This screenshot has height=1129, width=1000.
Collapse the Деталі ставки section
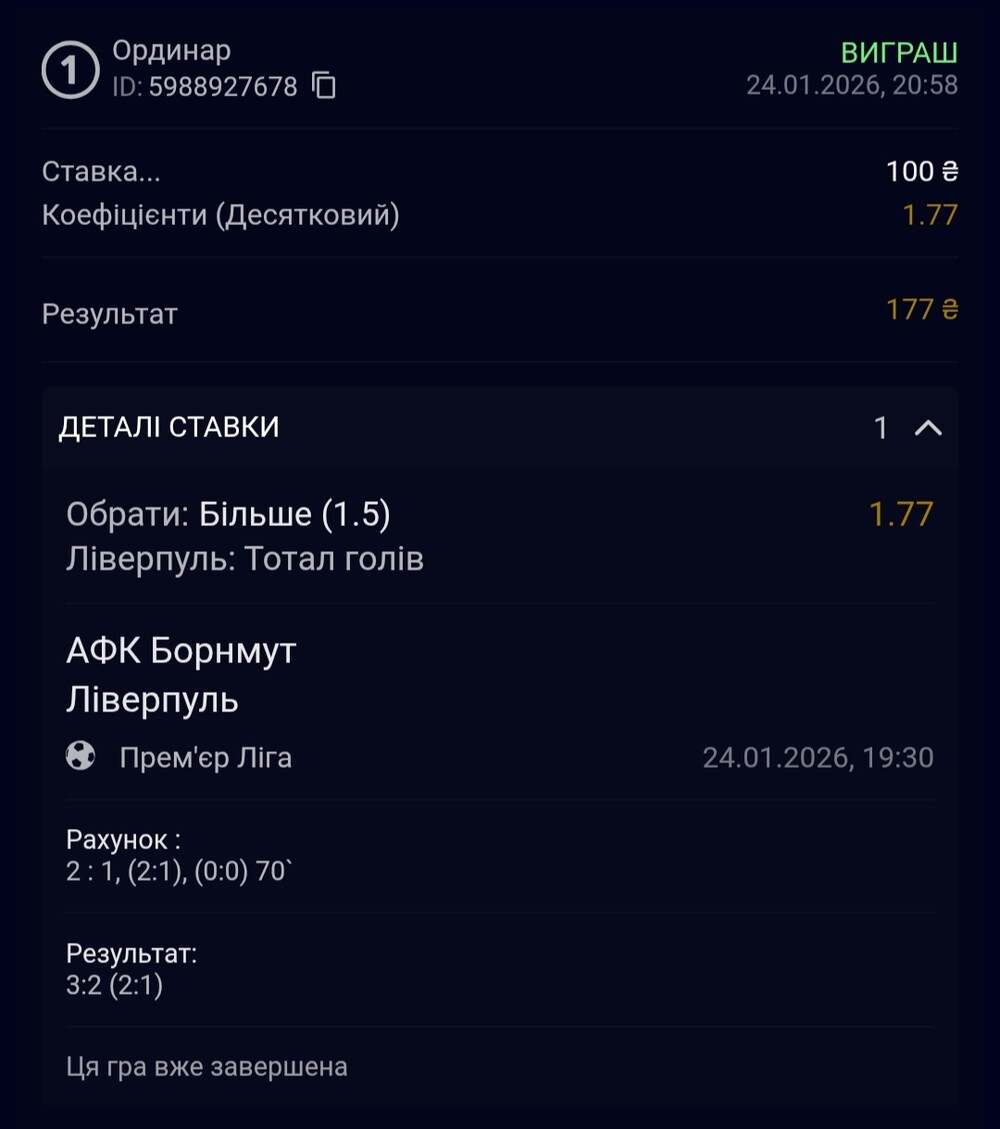coord(928,428)
